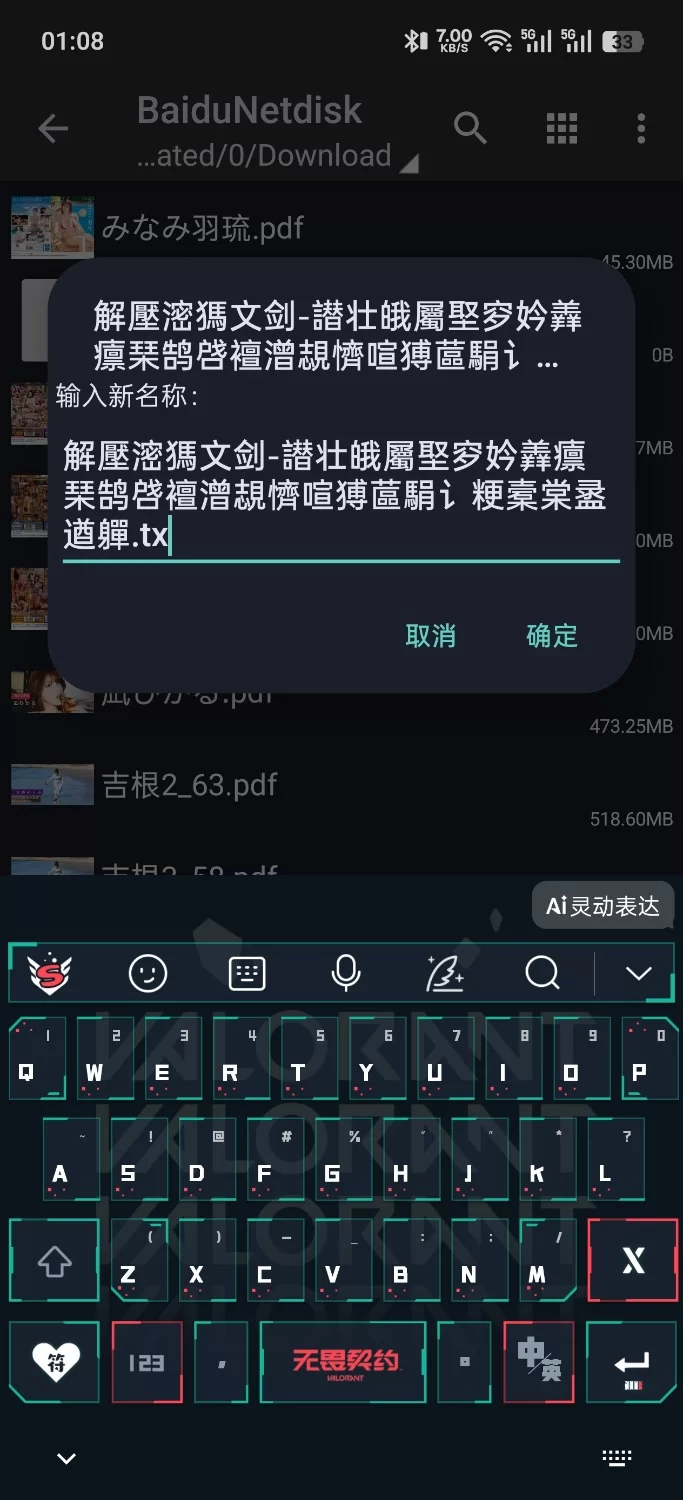The height and width of the screenshot is (1500, 683).
Task: Hit the return key on the keyboard
Action: 632,1362
